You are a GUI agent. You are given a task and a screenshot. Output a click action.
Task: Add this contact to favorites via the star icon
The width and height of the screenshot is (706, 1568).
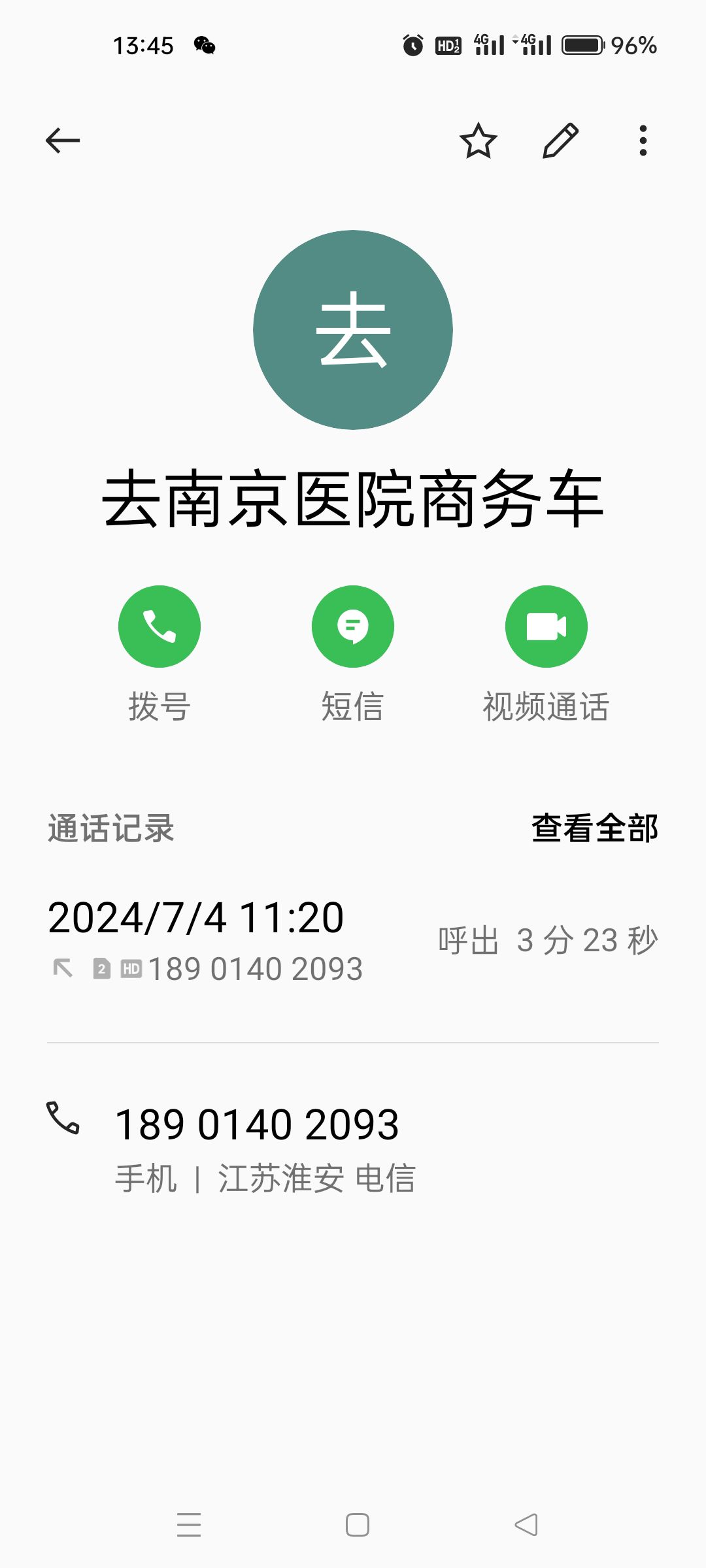pyautogui.click(x=479, y=140)
